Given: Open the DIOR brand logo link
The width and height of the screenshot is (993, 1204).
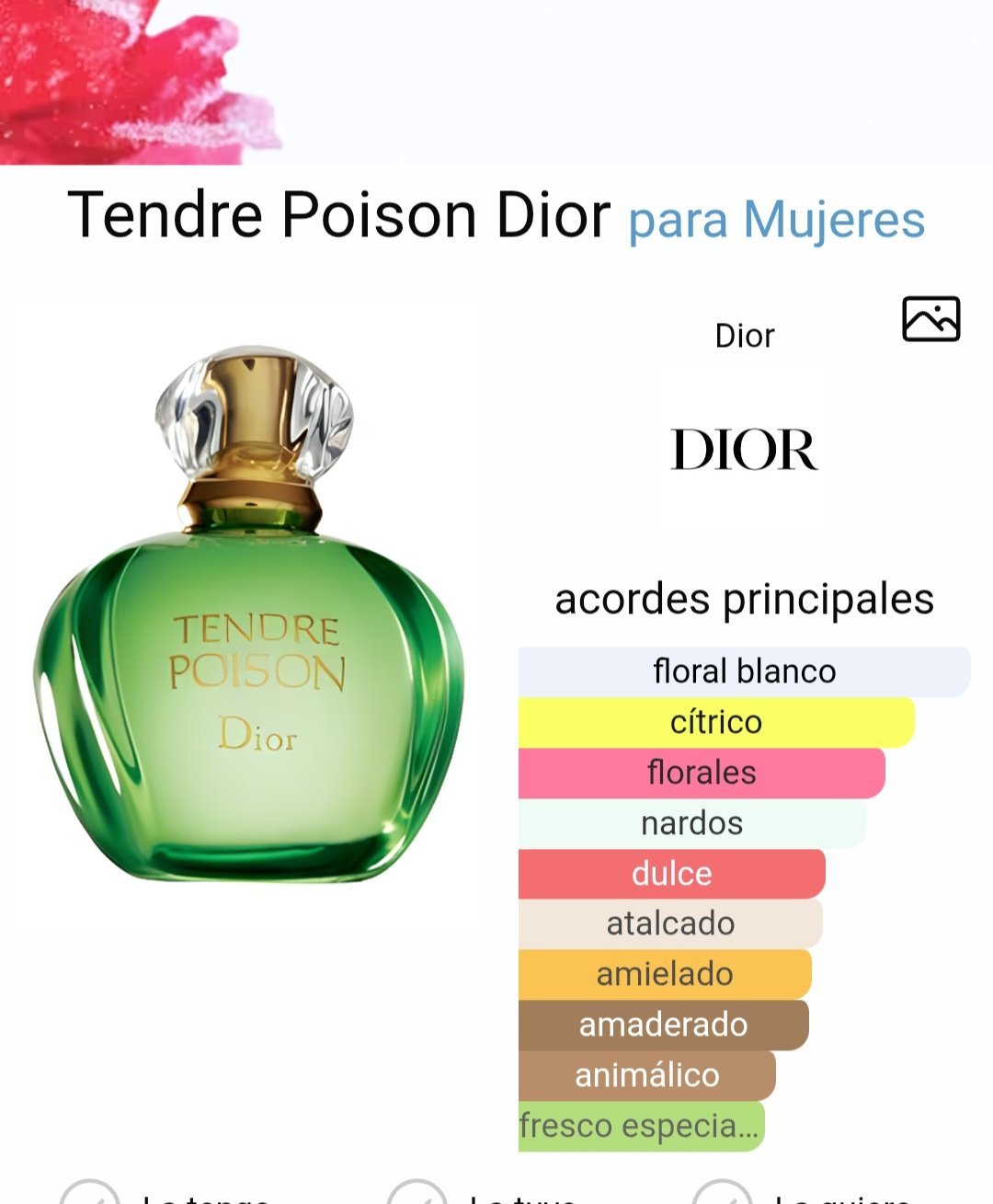Looking at the screenshot, I should [744, 450].
